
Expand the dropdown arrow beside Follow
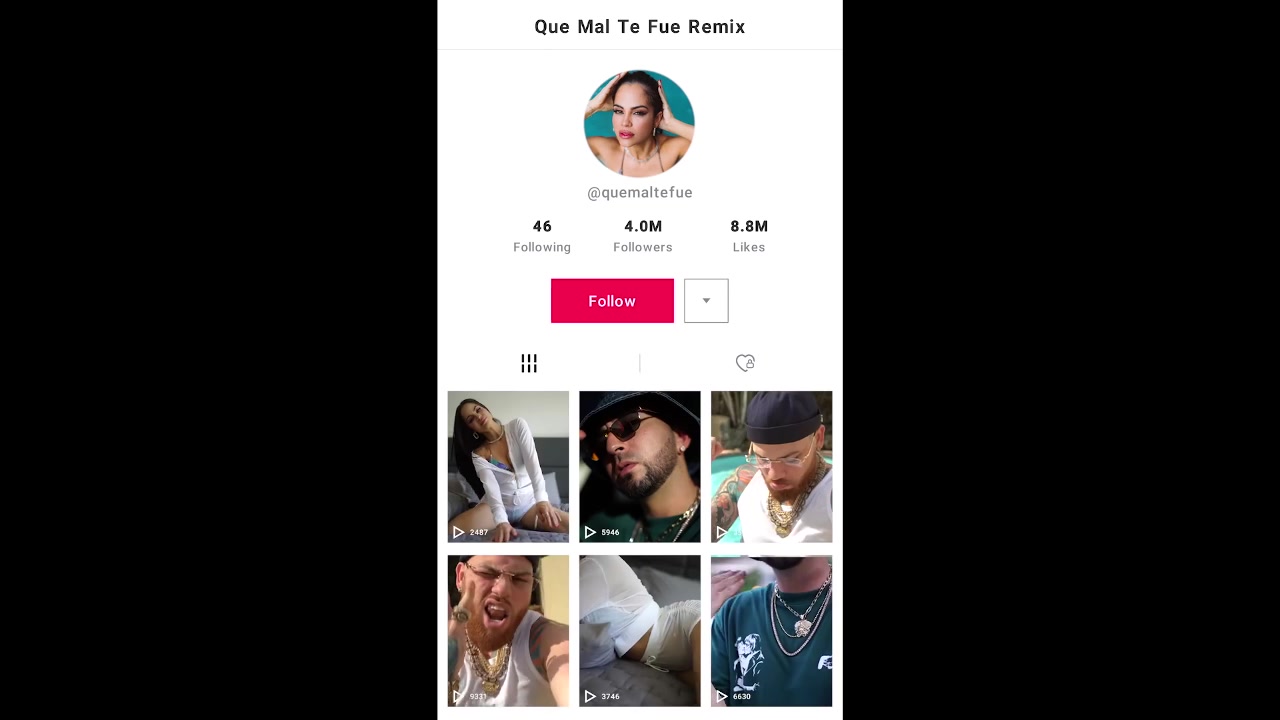[x=706, y=301]
